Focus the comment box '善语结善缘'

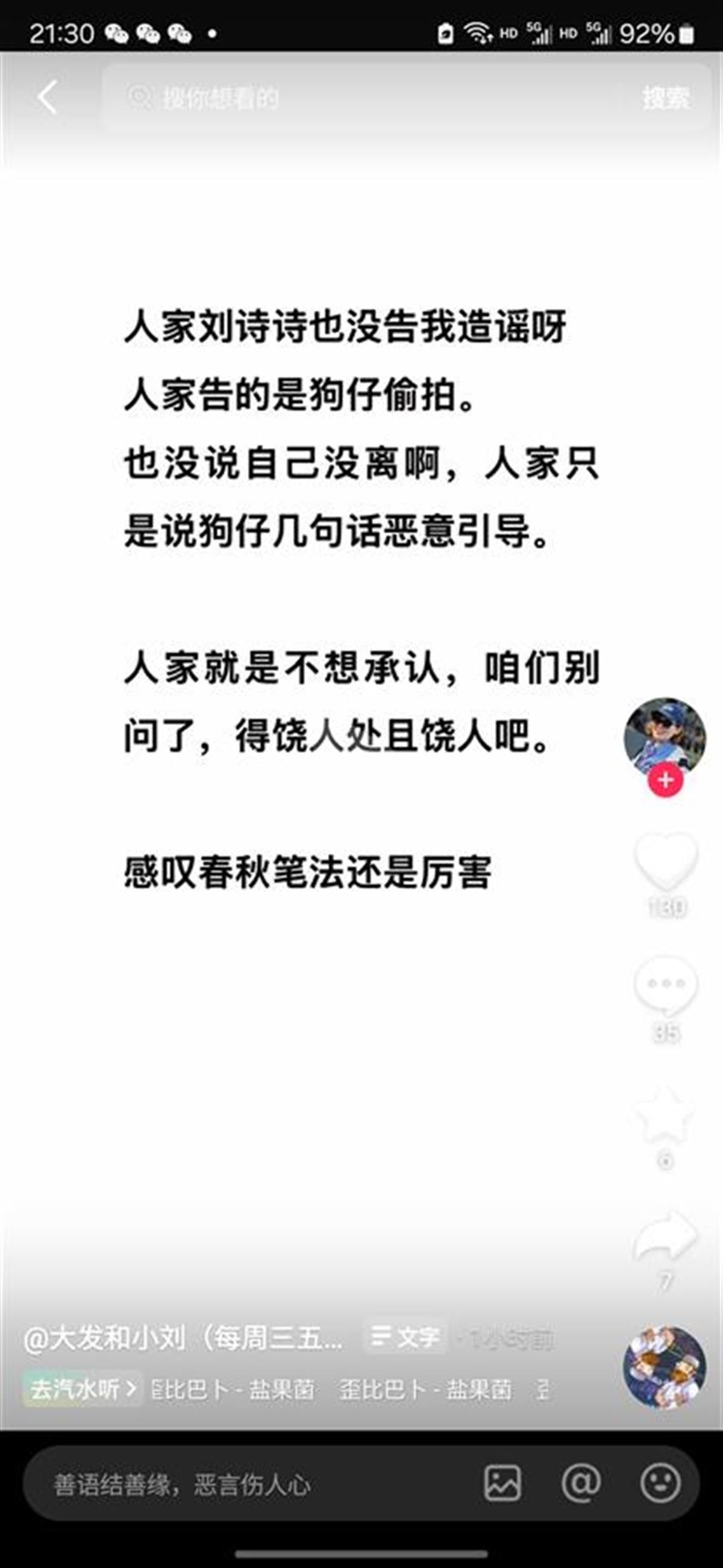[x=243, y=1484]
